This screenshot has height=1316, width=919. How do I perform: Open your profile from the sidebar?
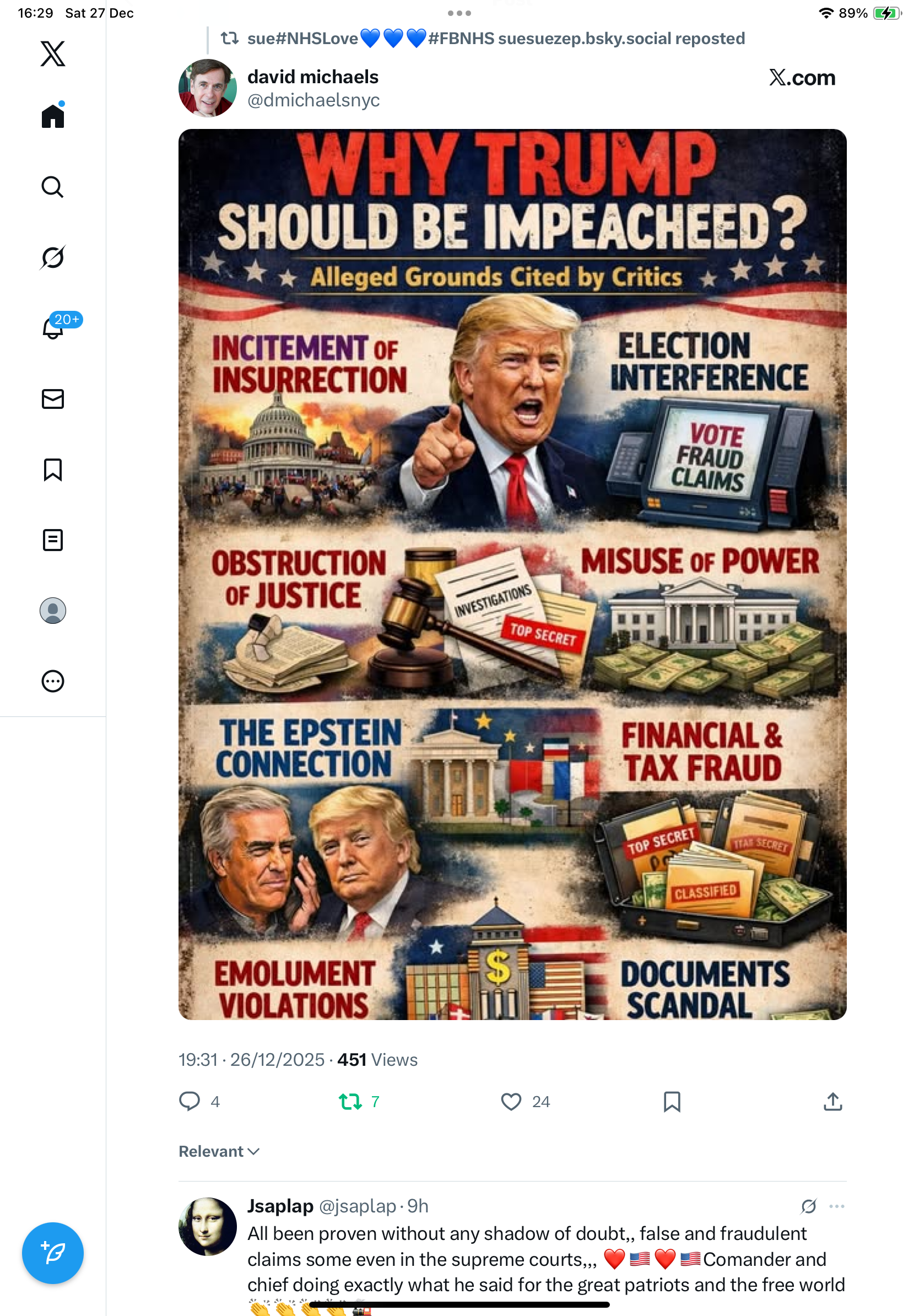[53, 611]
